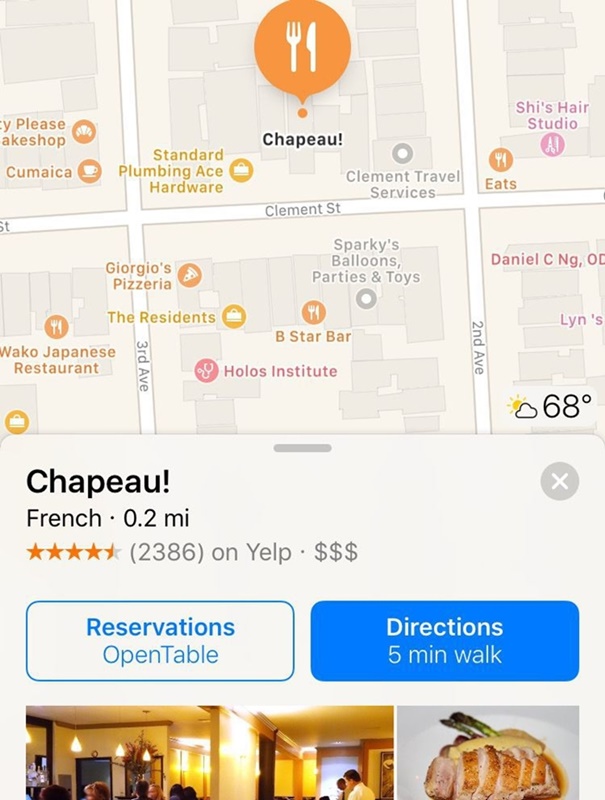Select B Star Bar map marker
Viewport: 605px width, 800px height.
pyautogui.click(x=314, y=312)
